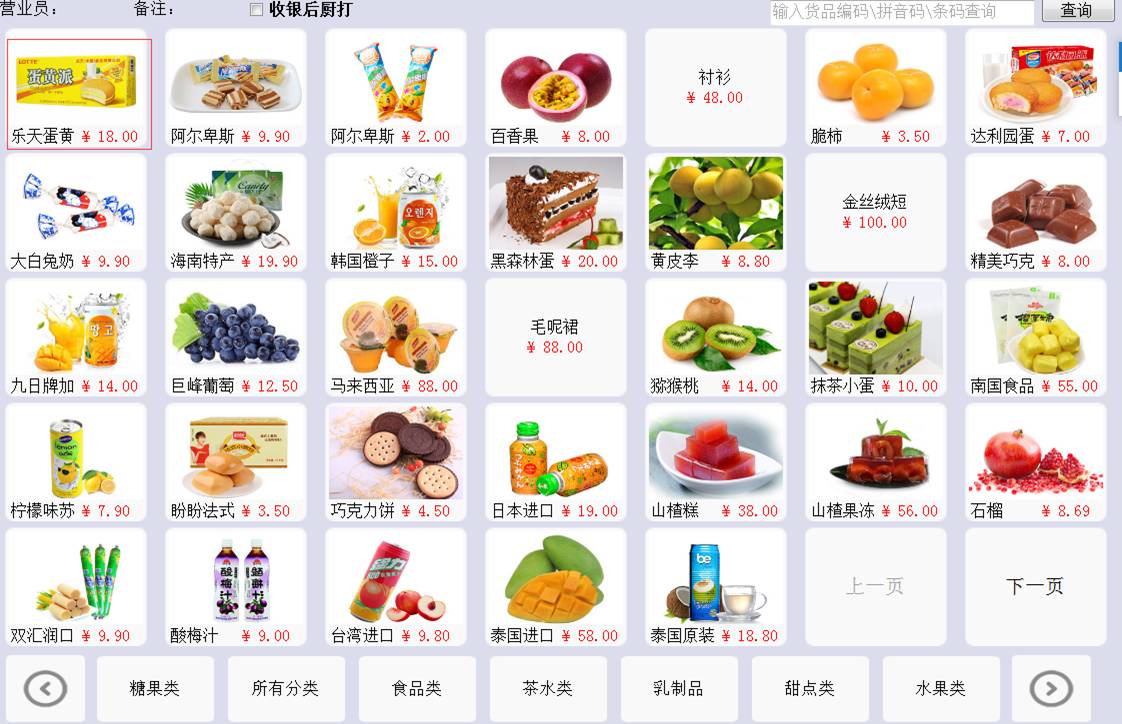
Task: Select the 毛呢裙 item for ¥88.00
Action: click(x=555, y=337)
